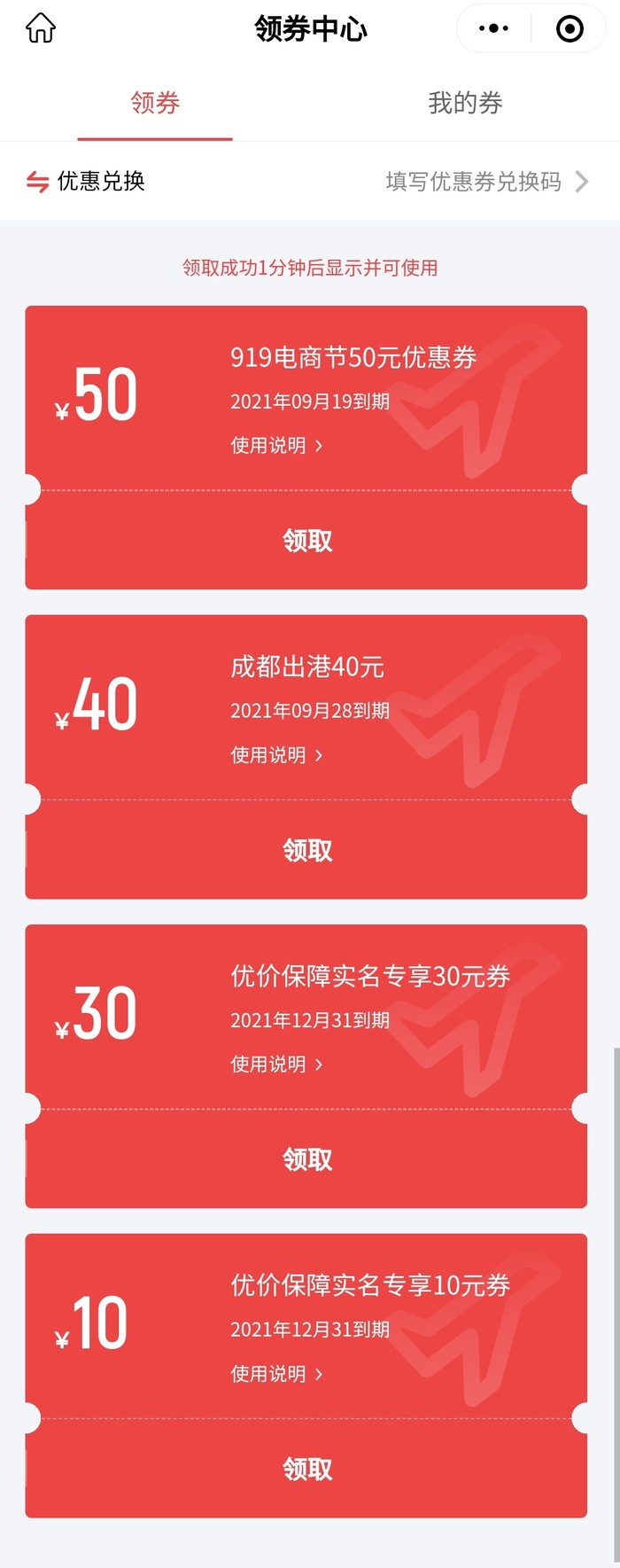620x1568 pixels.
Task: Open 使用说明 for 成都出港40元 coupon
Action: pyautogui.click(x=276, y=755)
